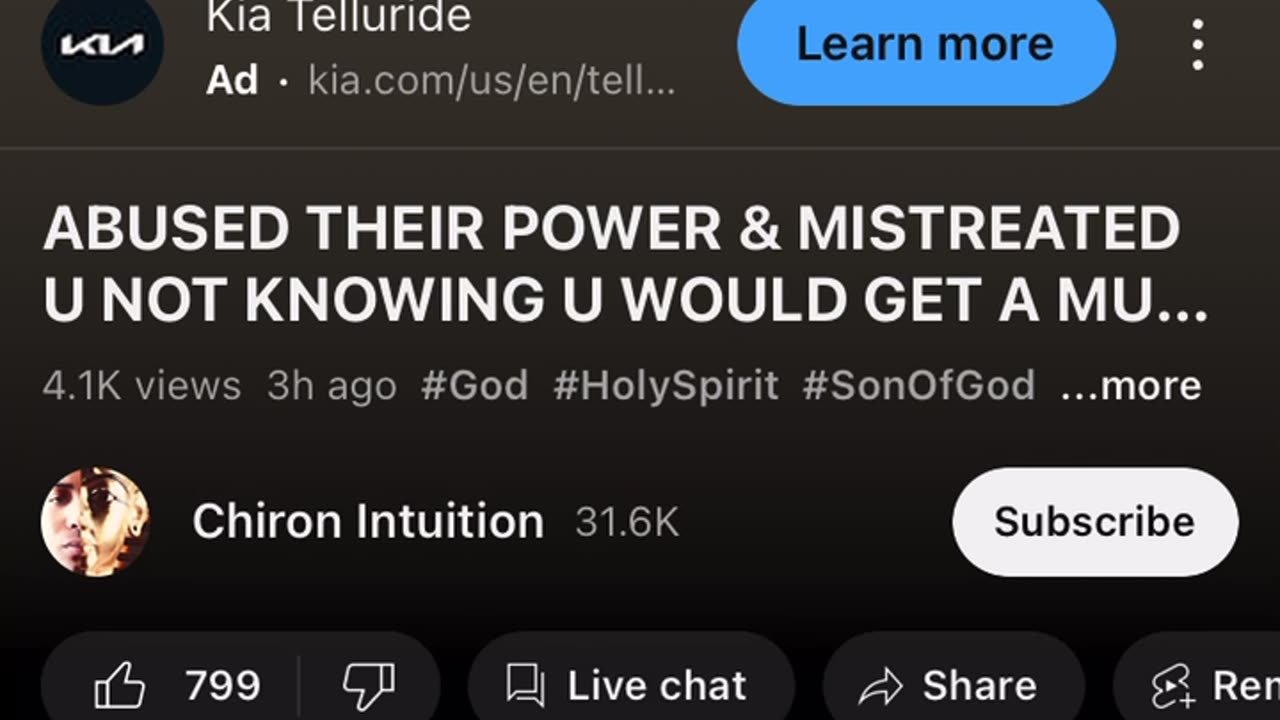Screen dimensions: 1280x720
Task: Subscribe to Chiron Intuition
Action: (1095, 522)
